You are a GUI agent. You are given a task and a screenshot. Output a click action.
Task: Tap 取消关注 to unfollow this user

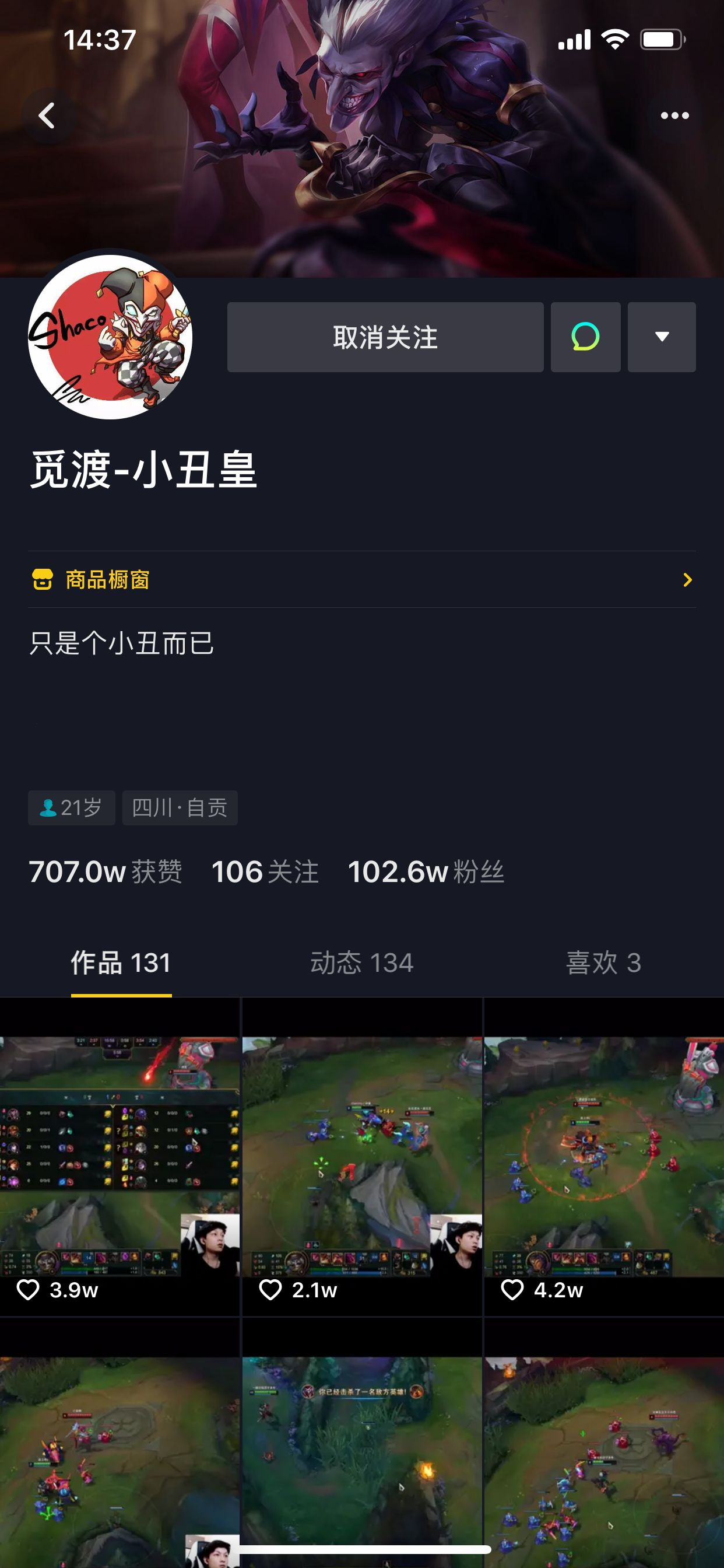click(385, 337)
